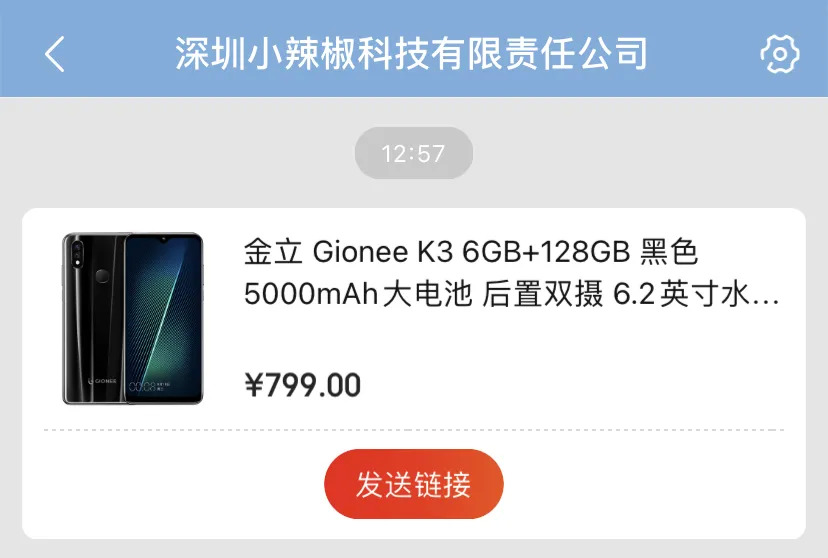828x558 pixels.
Task: Open the chat settings gear
Action: tap(780, 54)
